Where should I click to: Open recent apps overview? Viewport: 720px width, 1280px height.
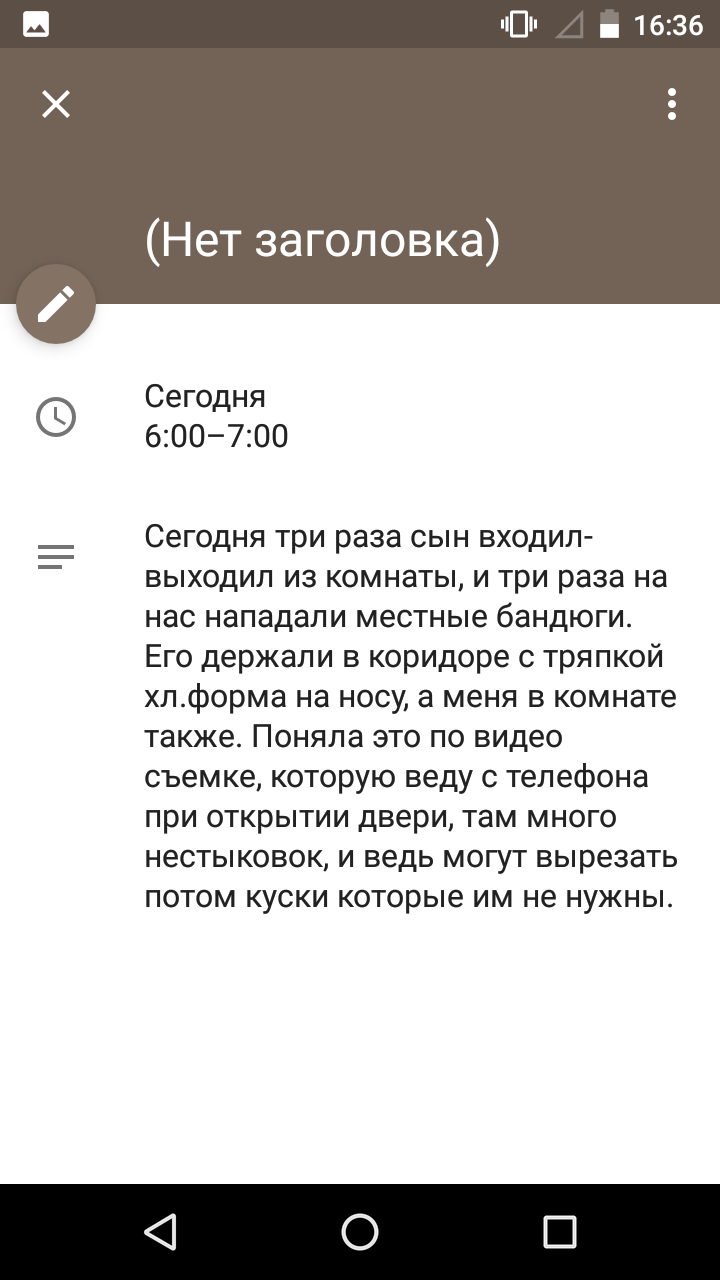pos(560,1232)
